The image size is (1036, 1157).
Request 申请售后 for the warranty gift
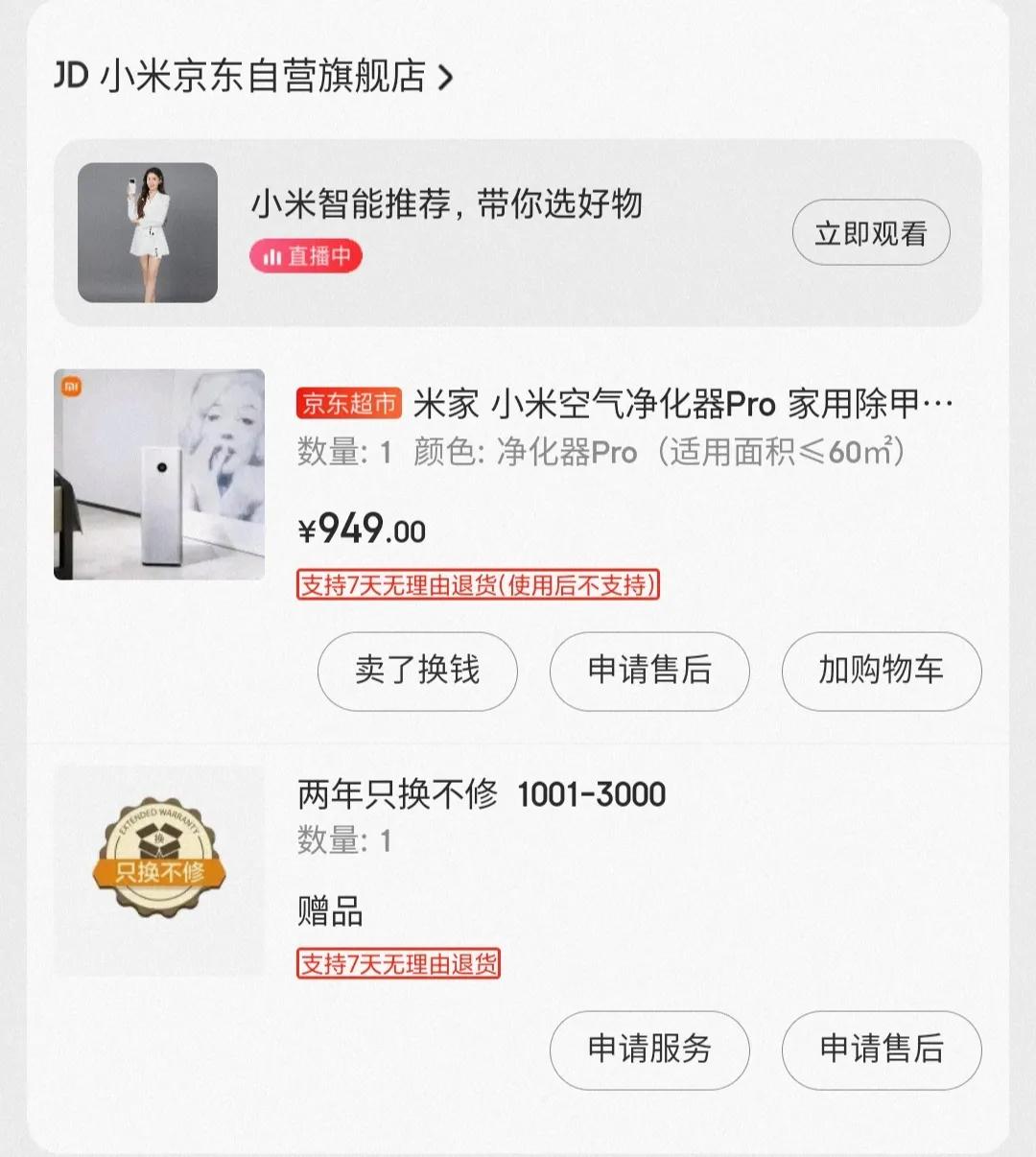click(881, 1050)
